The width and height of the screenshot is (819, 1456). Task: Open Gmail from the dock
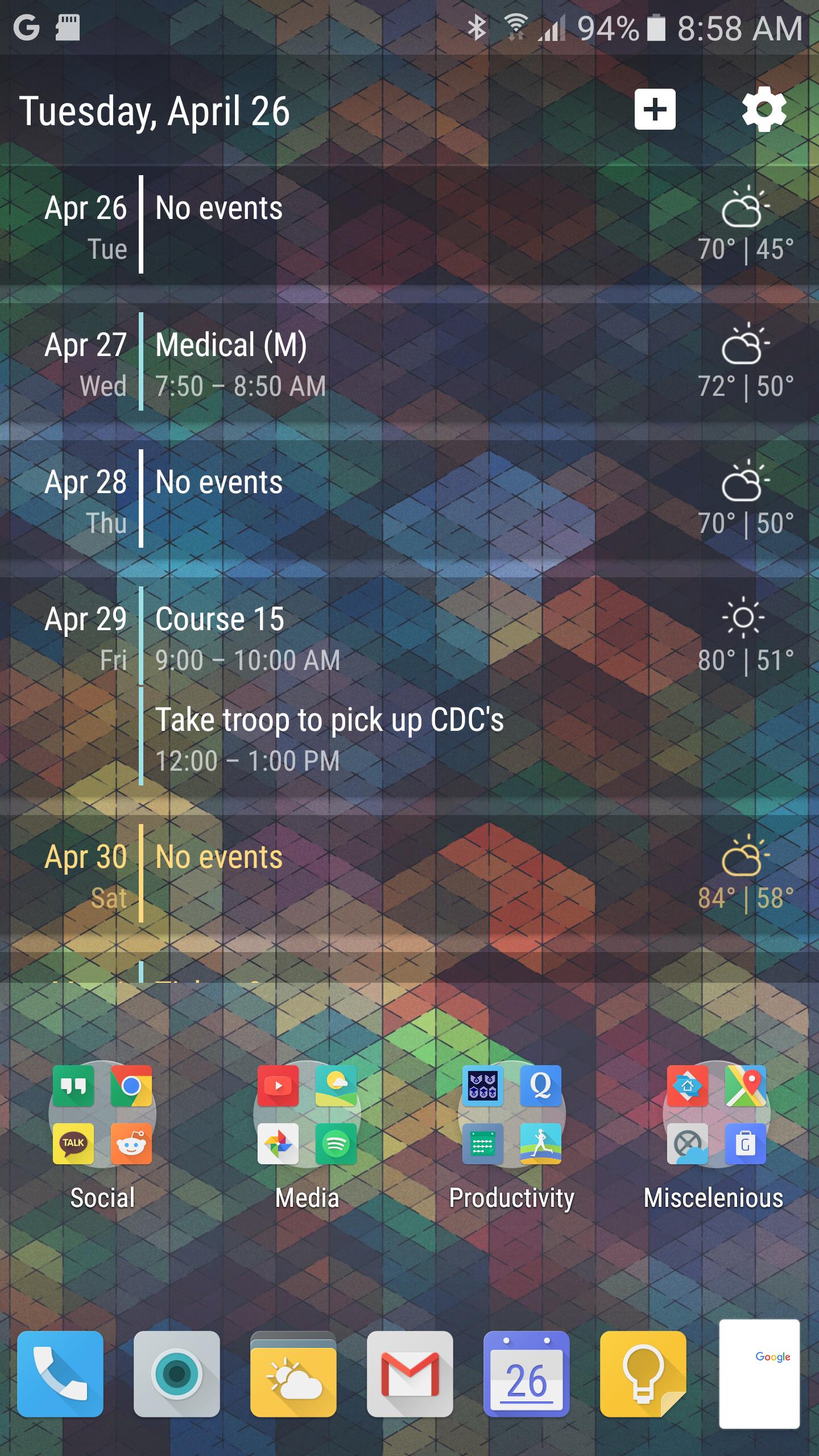(x=410, y=1374)
